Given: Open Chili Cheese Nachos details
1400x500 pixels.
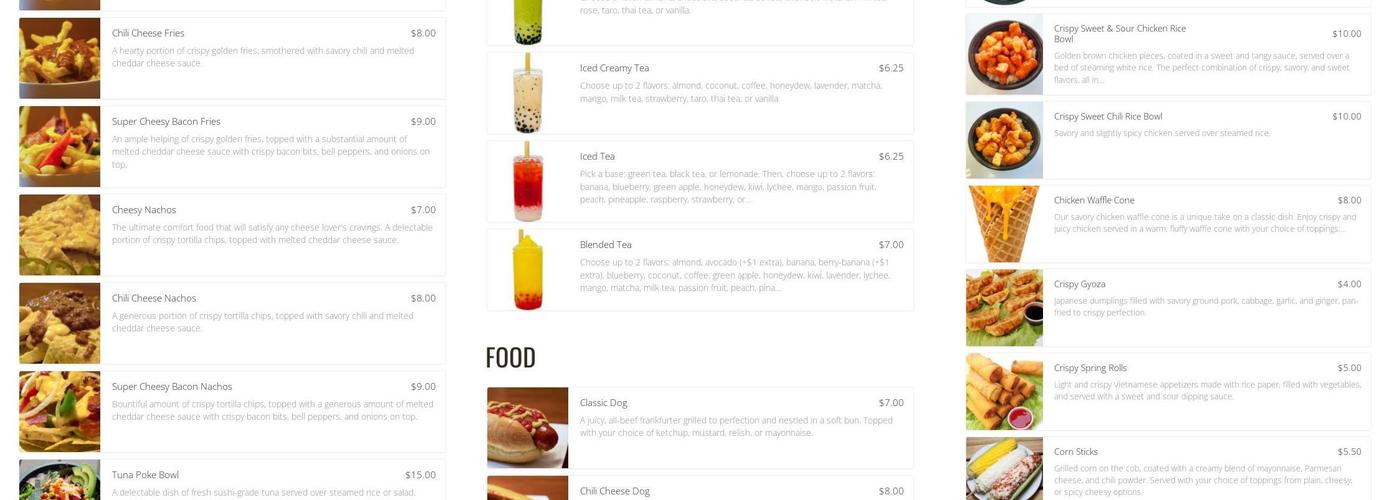Looking at the screenshot, I should click(x=232, y=322).
